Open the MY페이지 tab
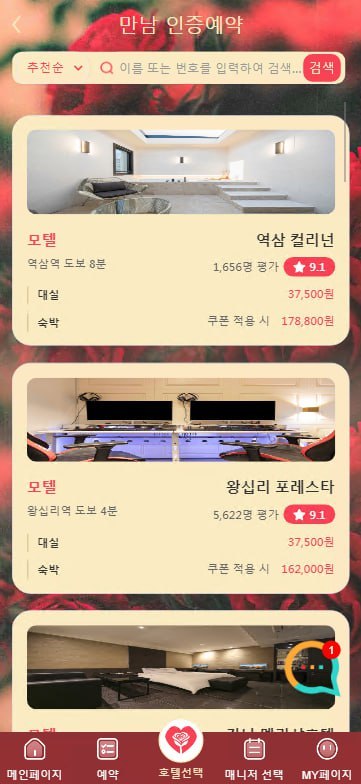The height and width of the screenshot is (784, 361). [327, 760]
